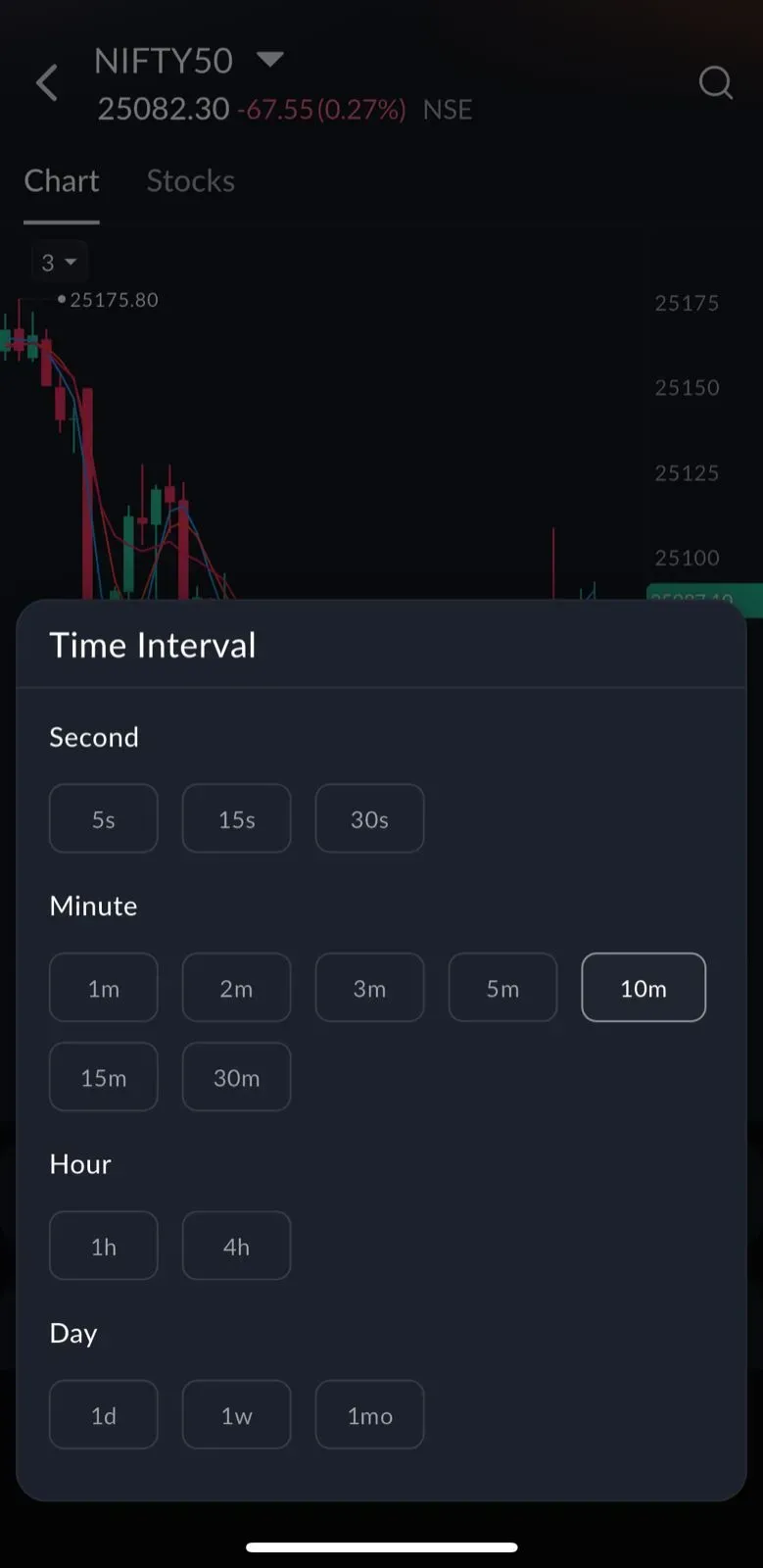Image resolution: width=763 pixels, height=1568 pixels.
Task: Choose the 2m interval chip
Action: (x=236, y=988)
